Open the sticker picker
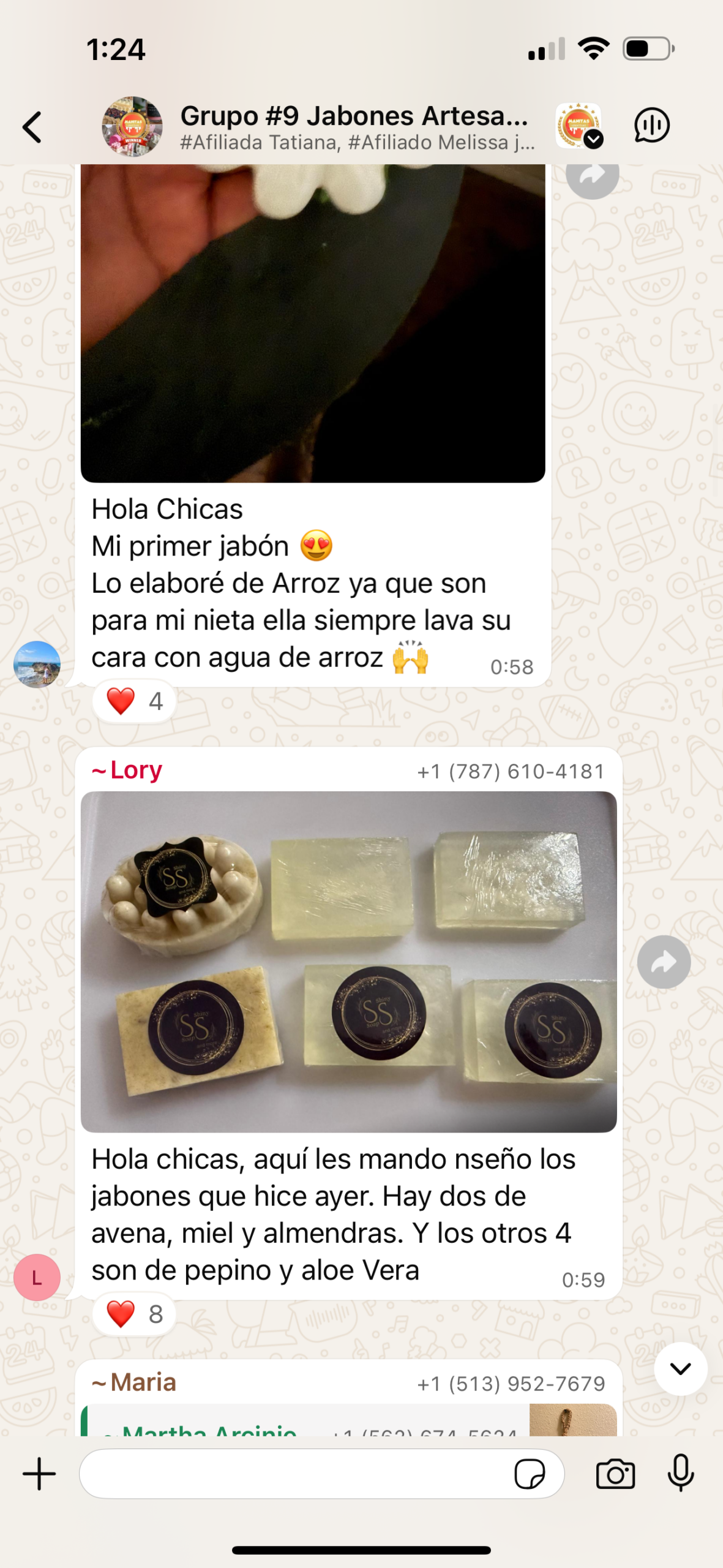 click(x=530, y=1474)
